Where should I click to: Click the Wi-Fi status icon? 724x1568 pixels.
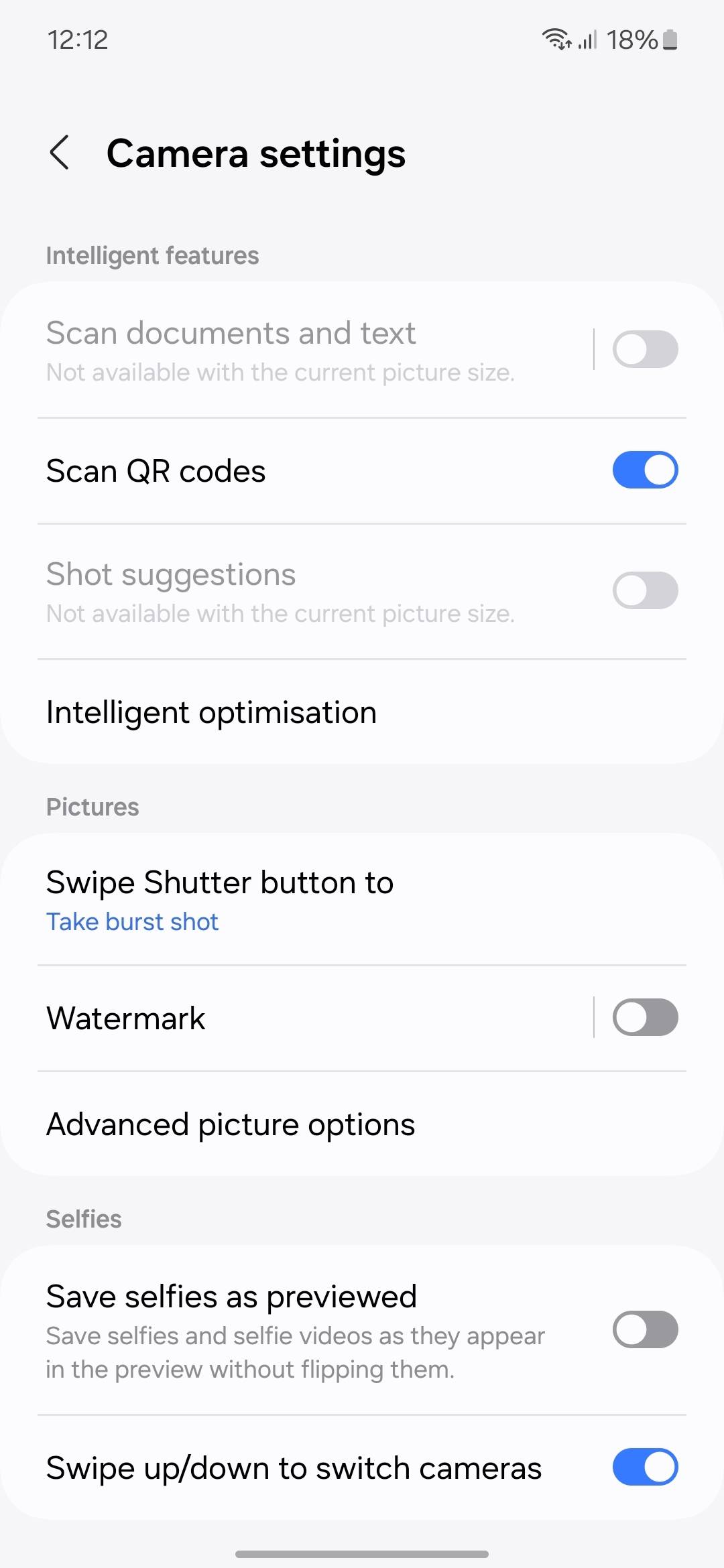tap(556, 40)
